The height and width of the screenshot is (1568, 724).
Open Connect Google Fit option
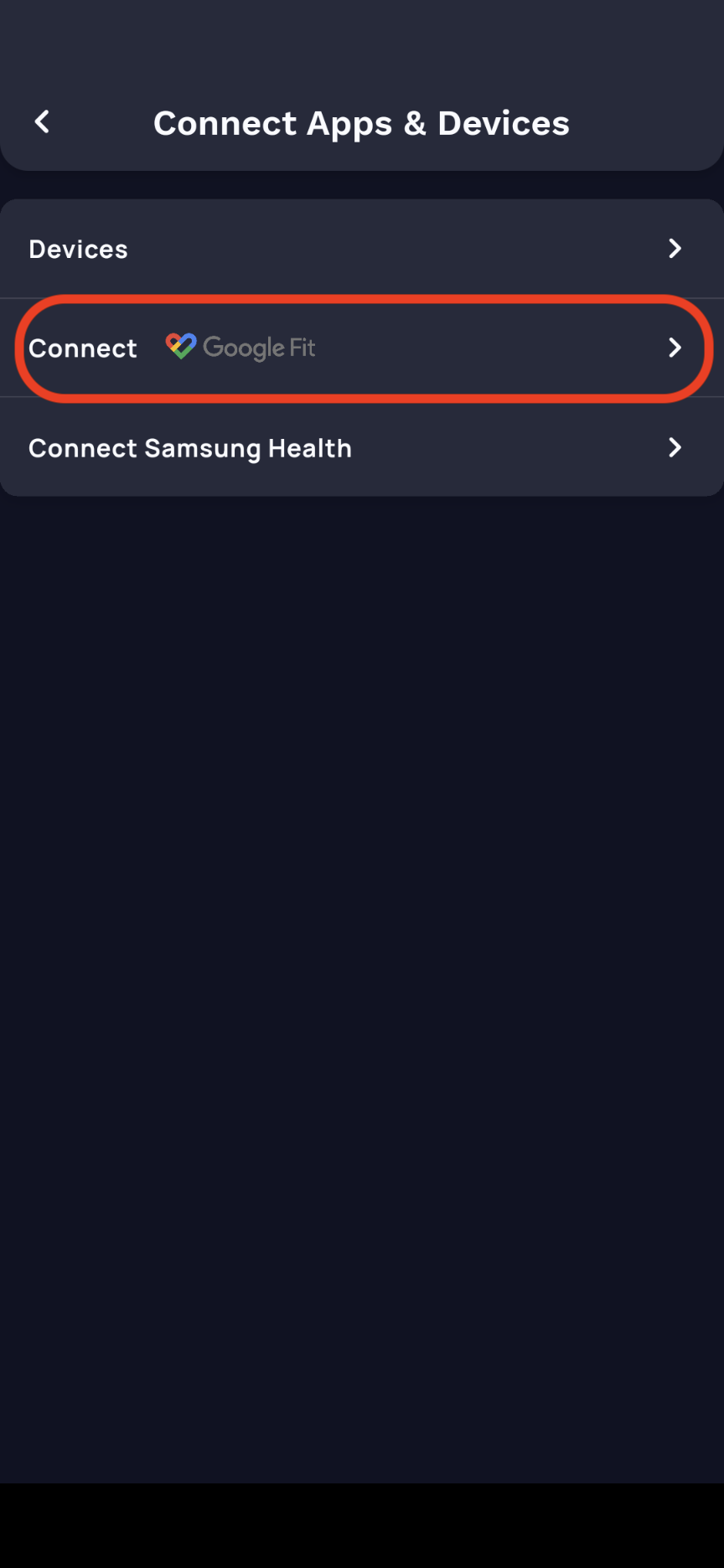pyautogui.click(x=361, y=348)
